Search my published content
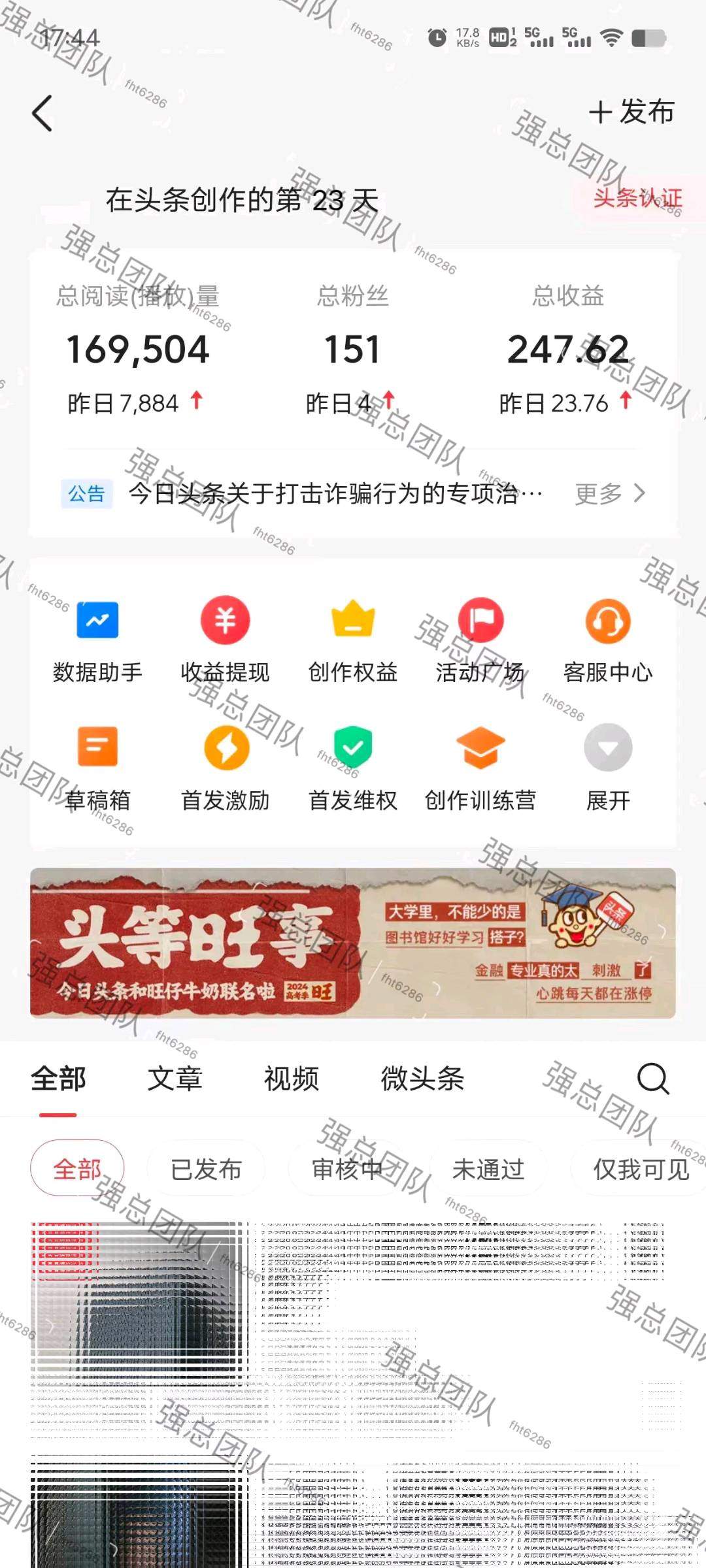706x1568 pixels. tap(652, 1078)
